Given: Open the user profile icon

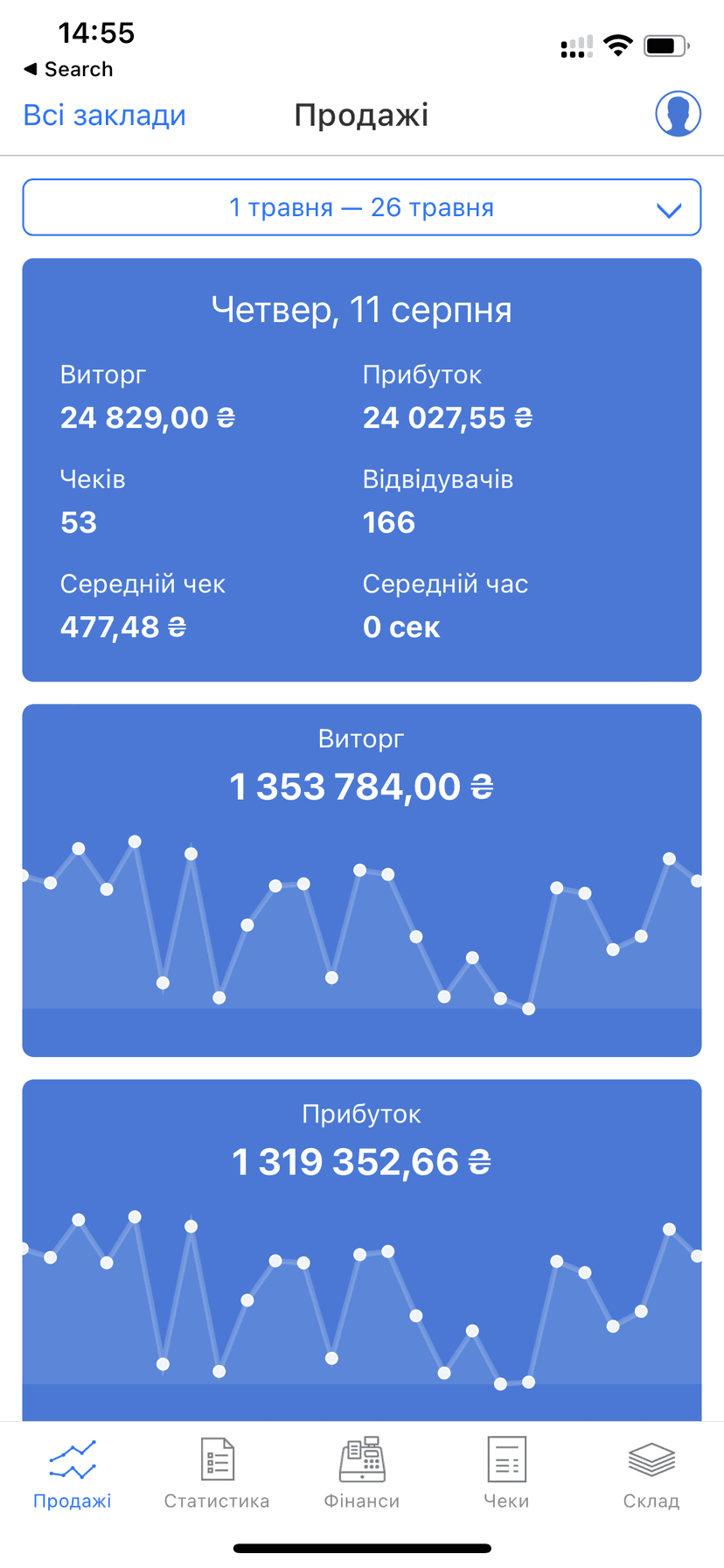Looking at the screenshot, I should coord(678,114).
